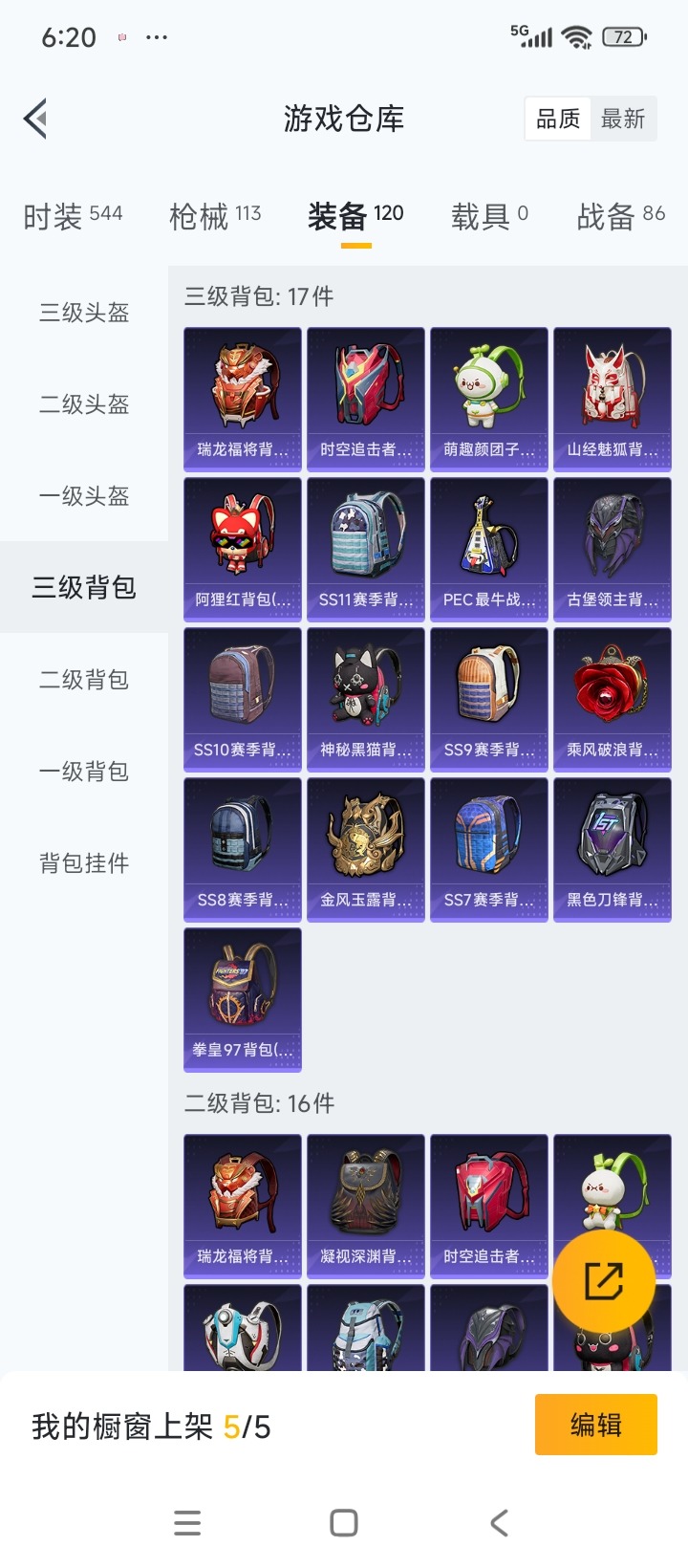
Task: Open the 拳皇97背包 item
Action: point(242,999)
